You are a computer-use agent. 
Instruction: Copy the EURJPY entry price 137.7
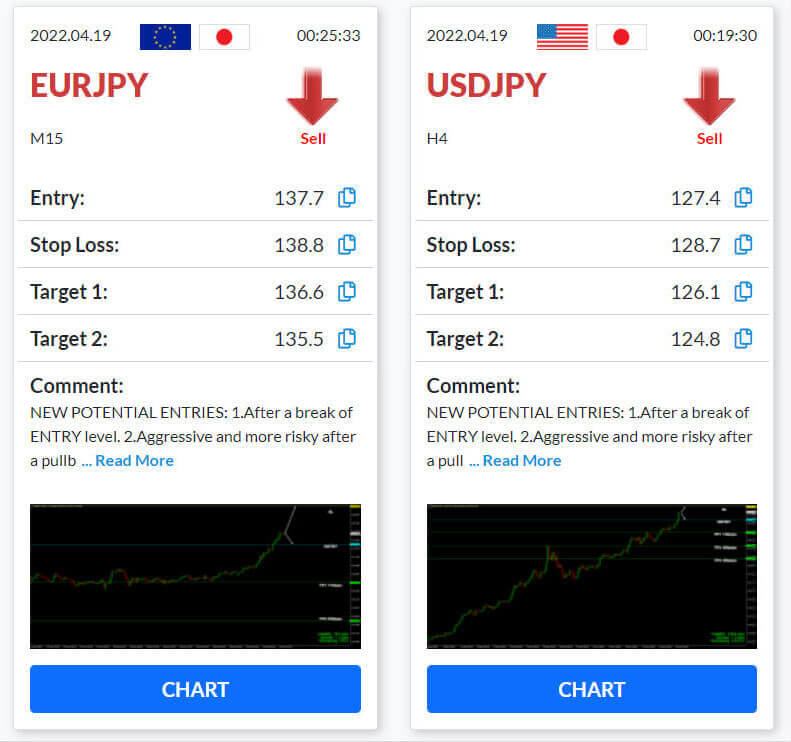[x=347, y=198]
